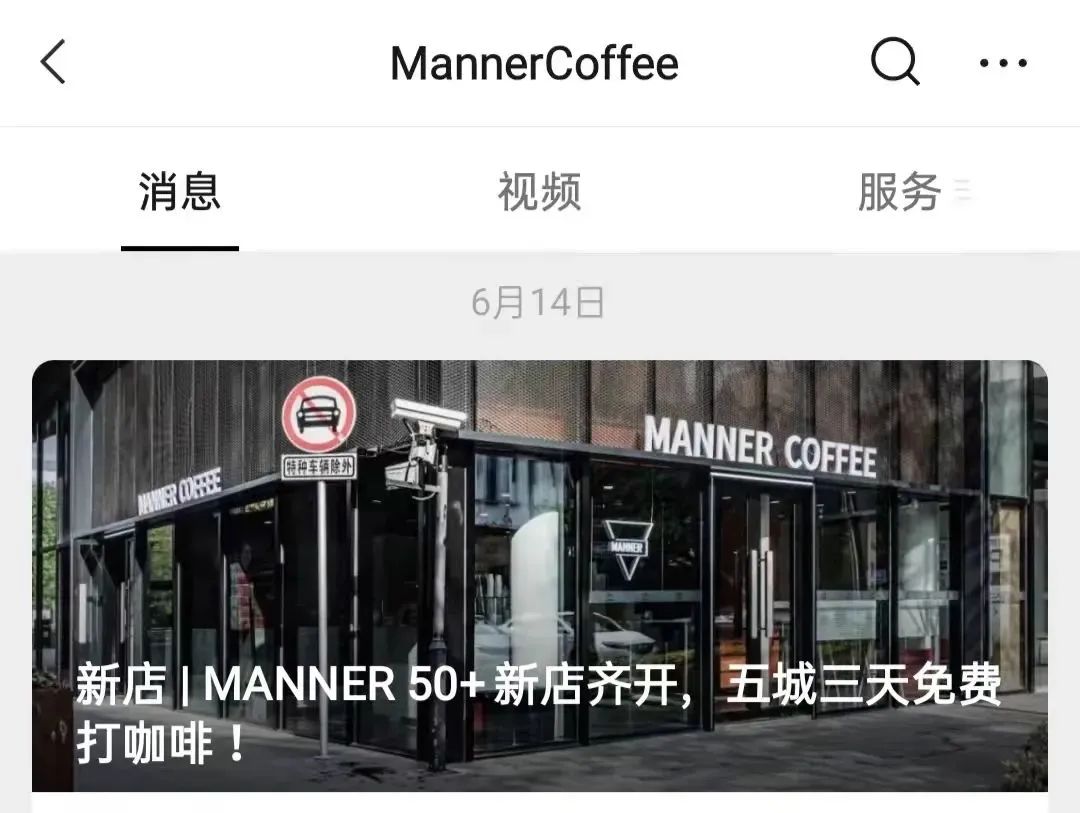Search within the MannerCoffee account
This screenshot has height=813, width=1080.
tap(894, 63)
